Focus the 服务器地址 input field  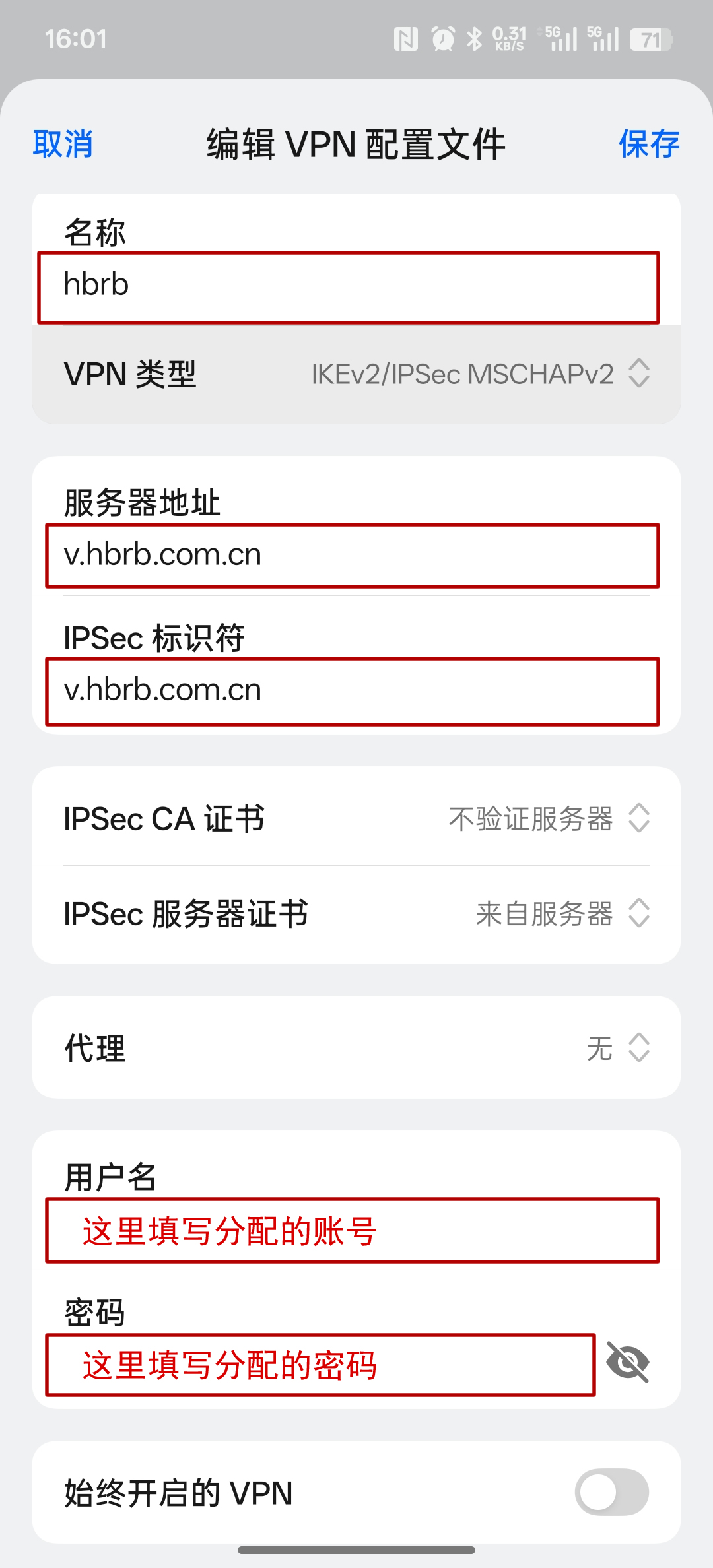point(353,555)
